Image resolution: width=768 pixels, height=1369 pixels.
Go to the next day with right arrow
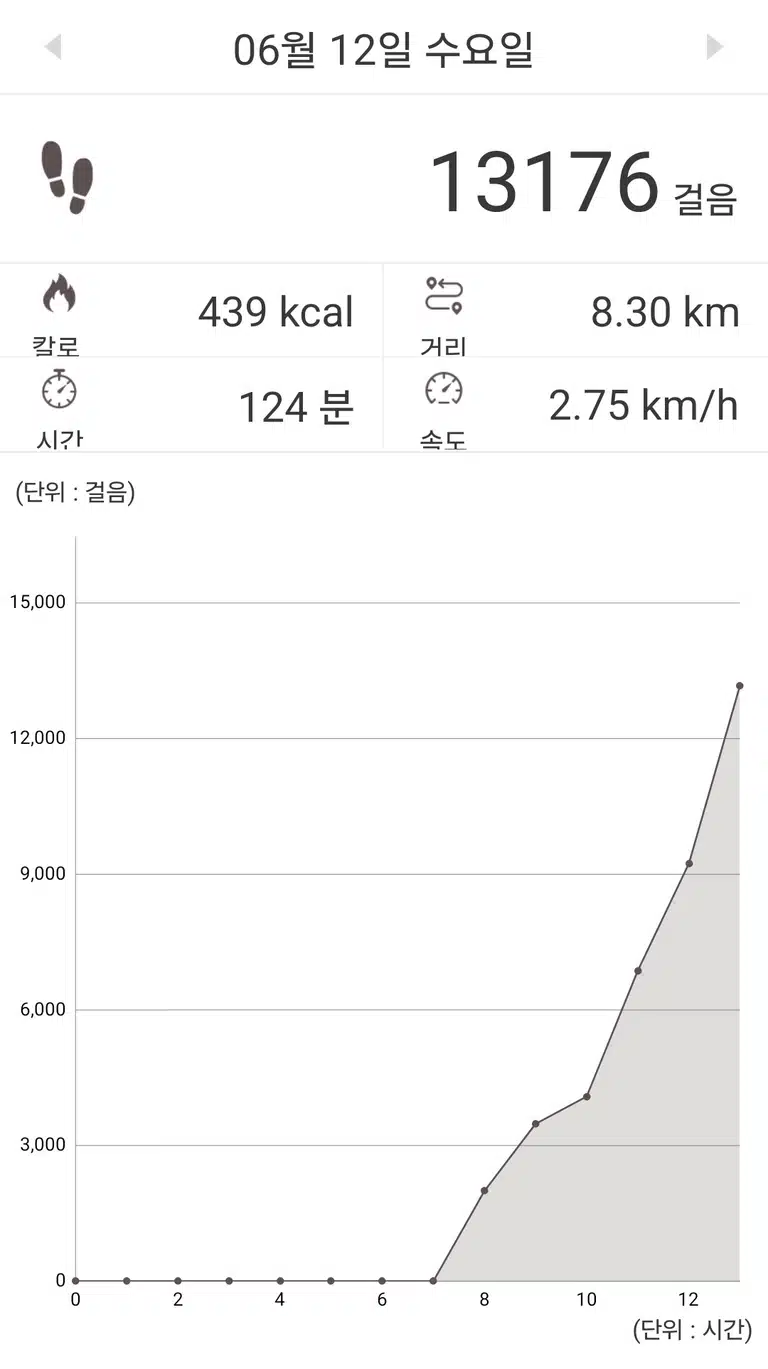[714, 47]
